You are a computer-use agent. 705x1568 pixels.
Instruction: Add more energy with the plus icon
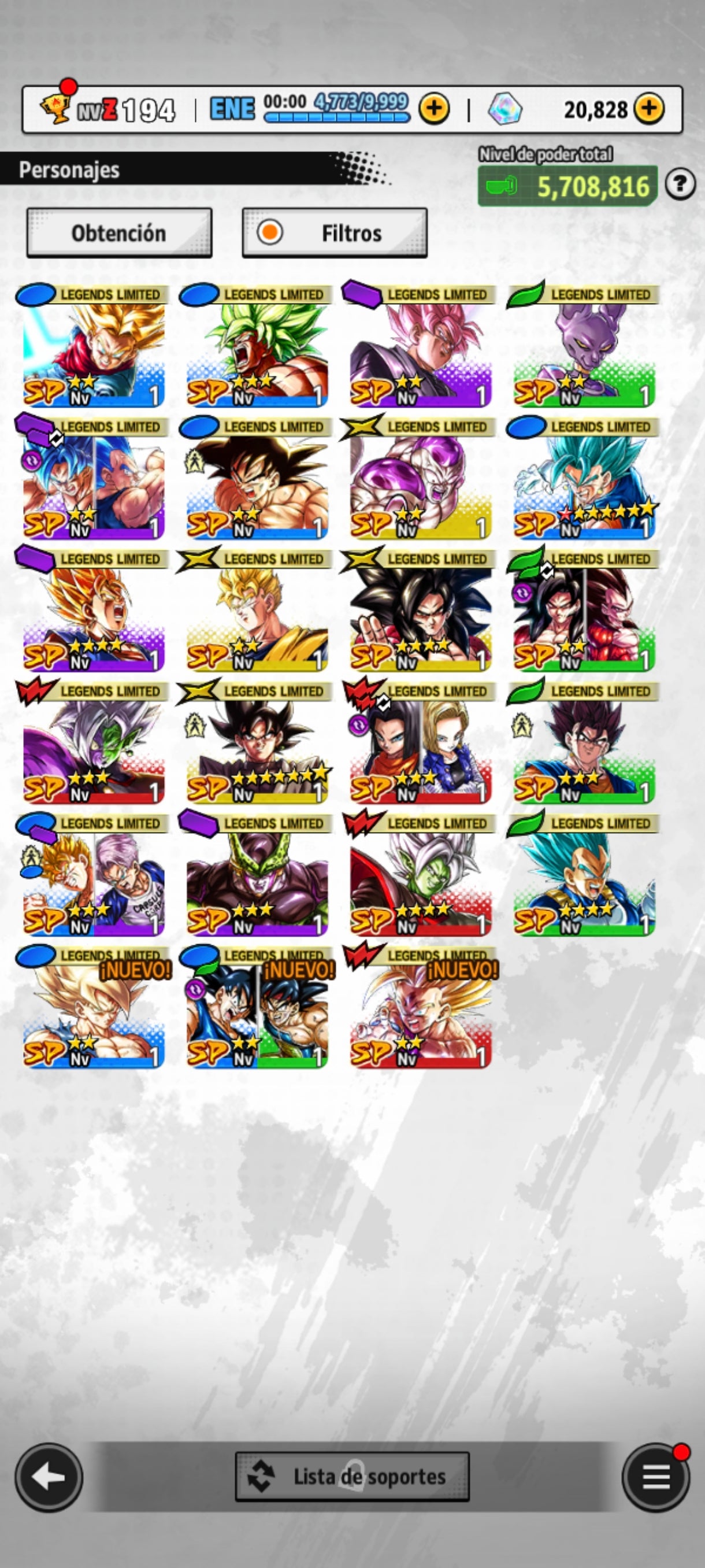(x=434, y=110)
